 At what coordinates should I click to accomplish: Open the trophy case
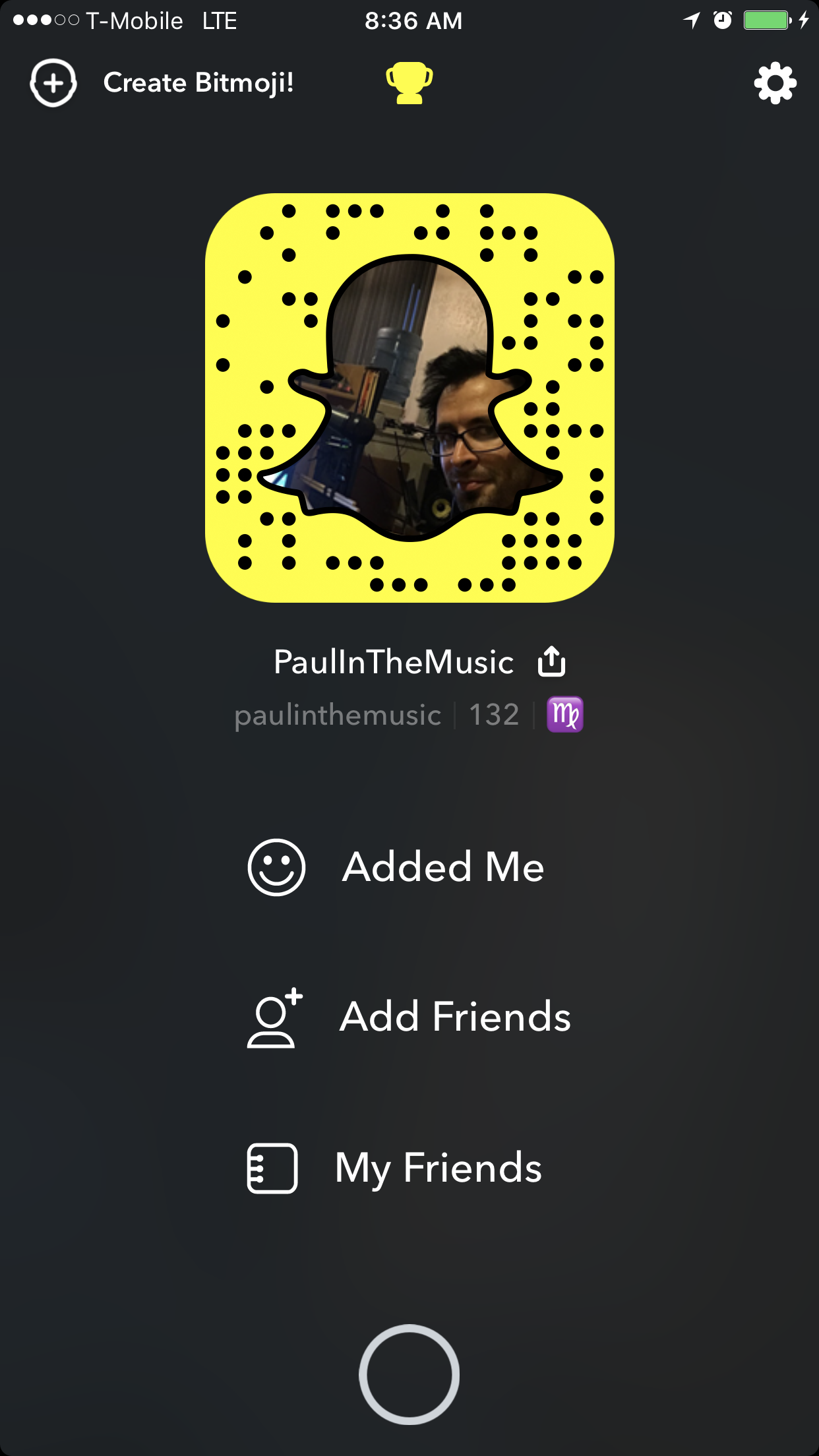tap(409, 83)
